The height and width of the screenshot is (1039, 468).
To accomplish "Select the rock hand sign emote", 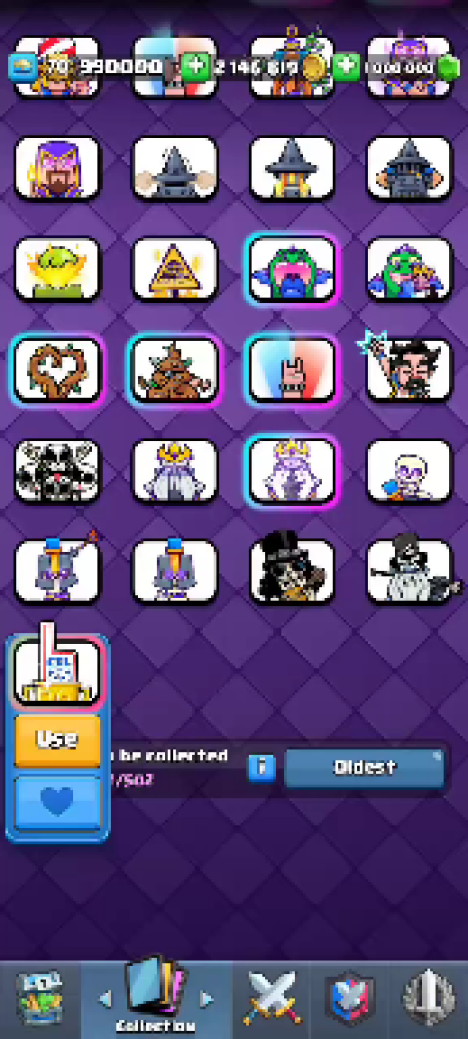I will click(x=292, y=370).
